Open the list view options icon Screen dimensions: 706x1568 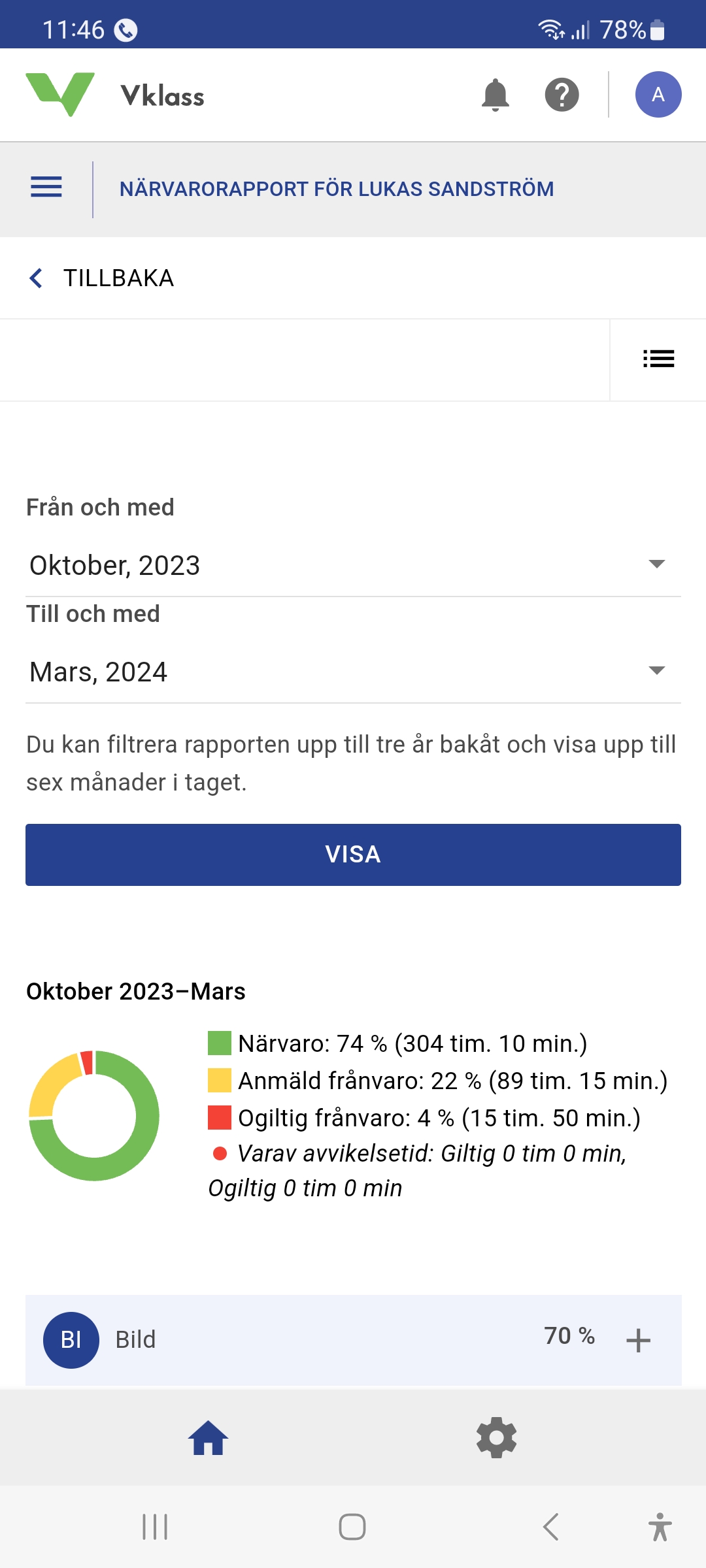pyautogui.click(x=658, y=359)
